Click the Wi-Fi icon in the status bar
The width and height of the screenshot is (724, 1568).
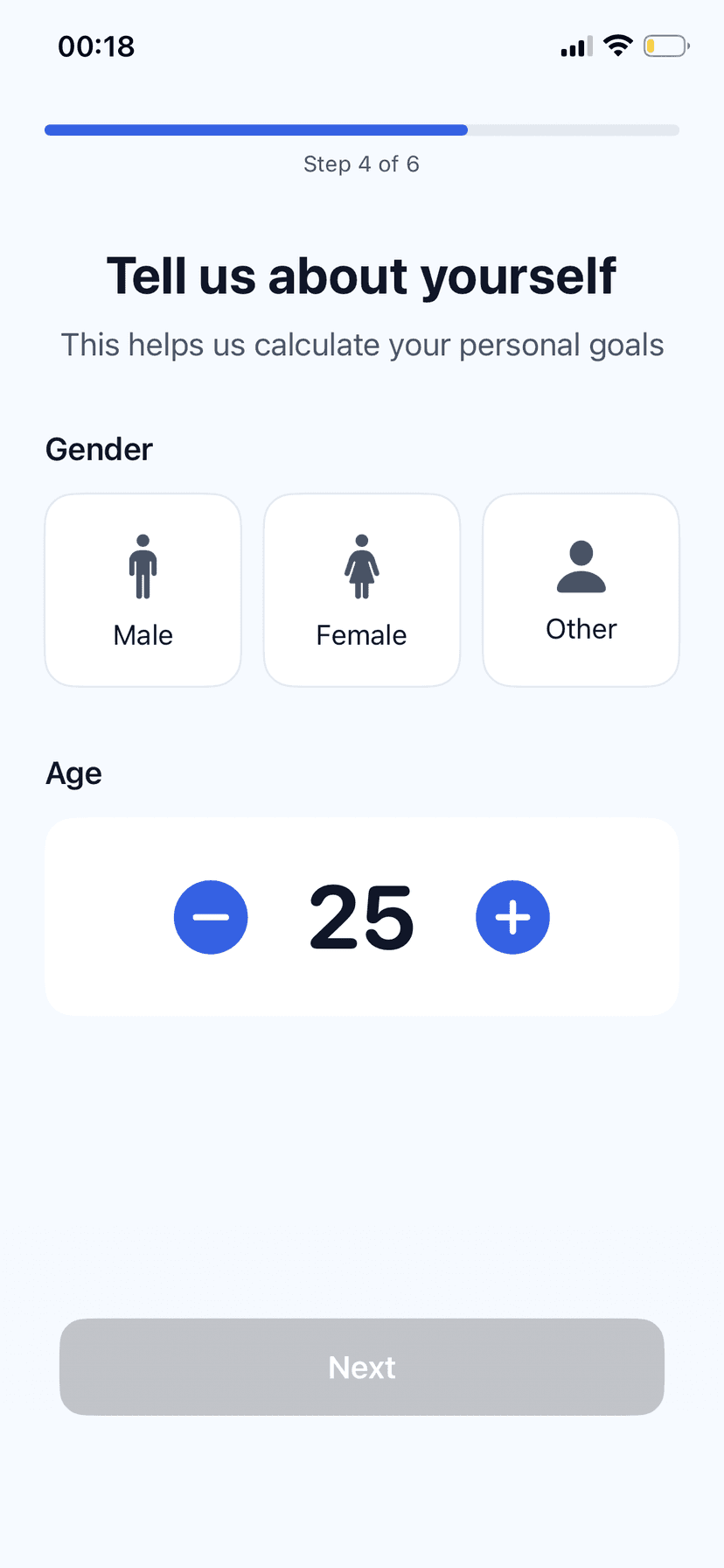618,45
